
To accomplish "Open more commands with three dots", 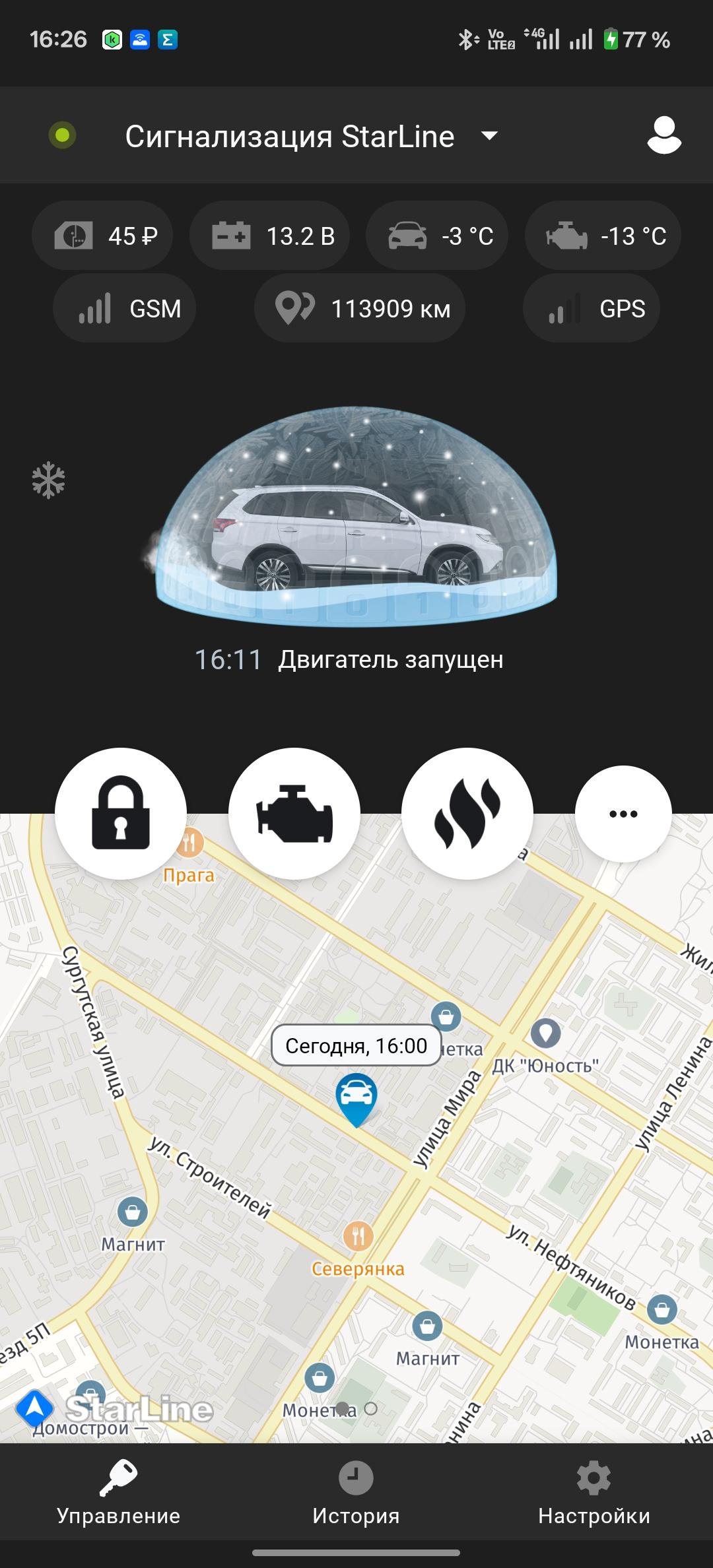I will (x=623, y=814).
